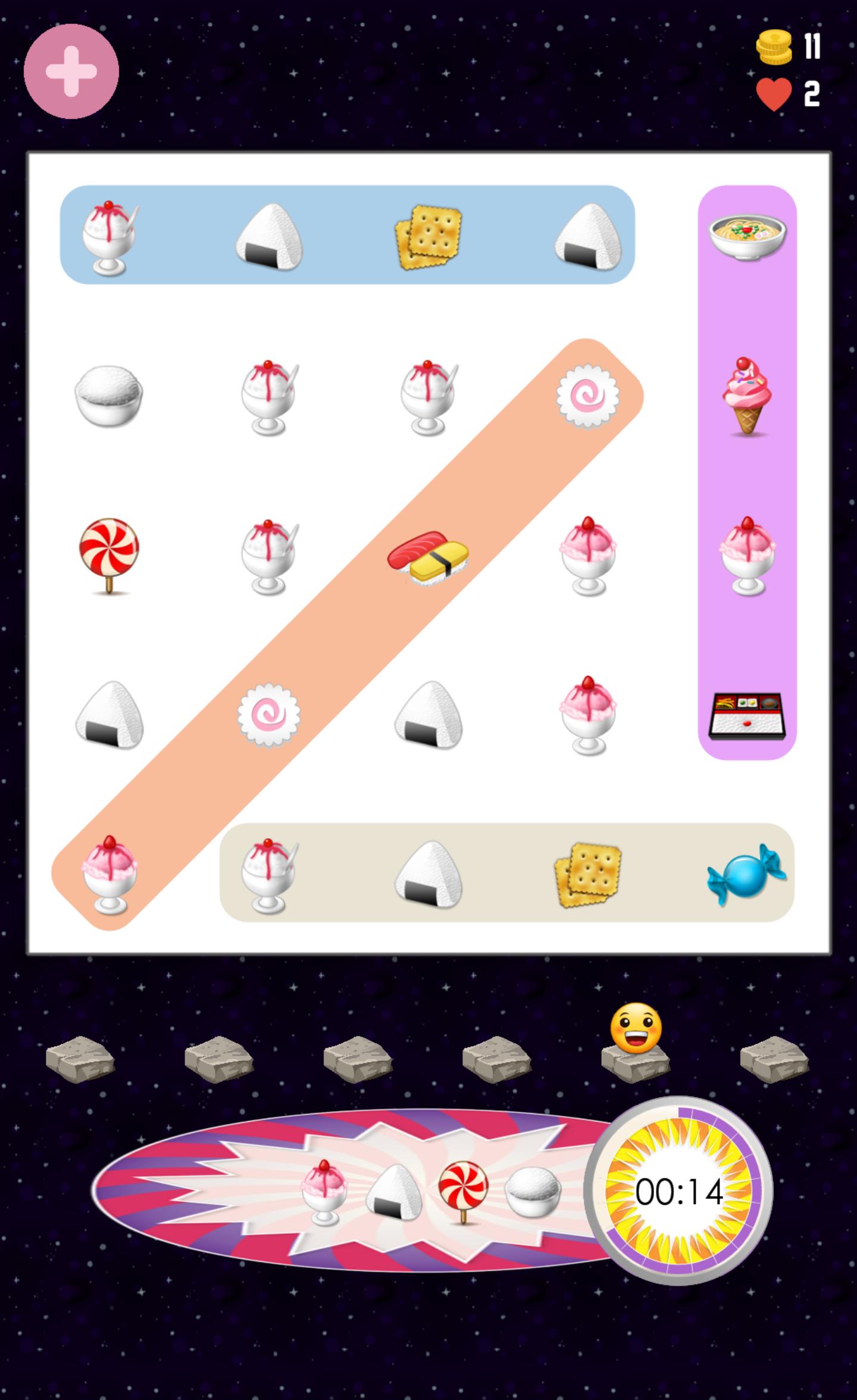Tap the bento box tile
Viewport: 857px width, 1400px height.
click(x=747, y=716)
